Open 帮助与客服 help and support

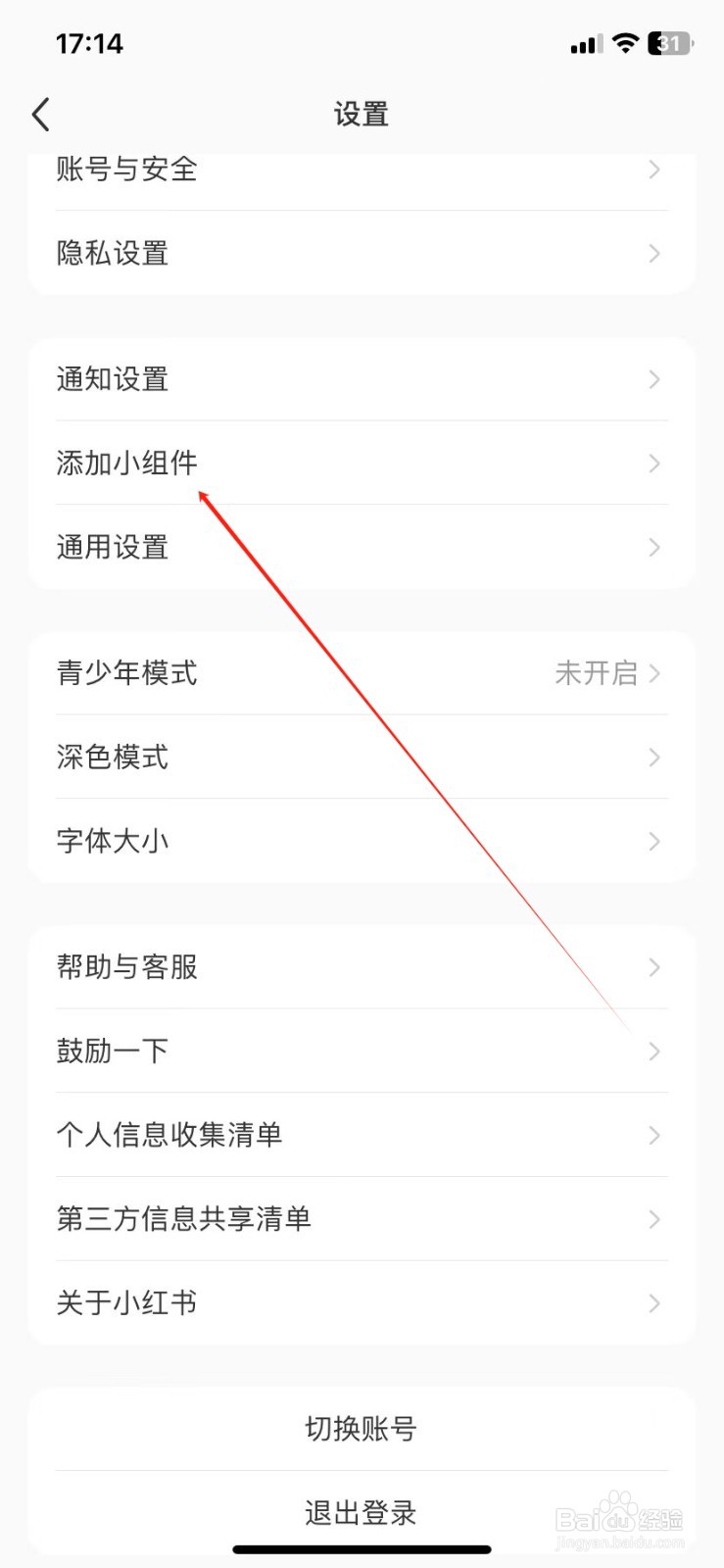tap(125, 967)
